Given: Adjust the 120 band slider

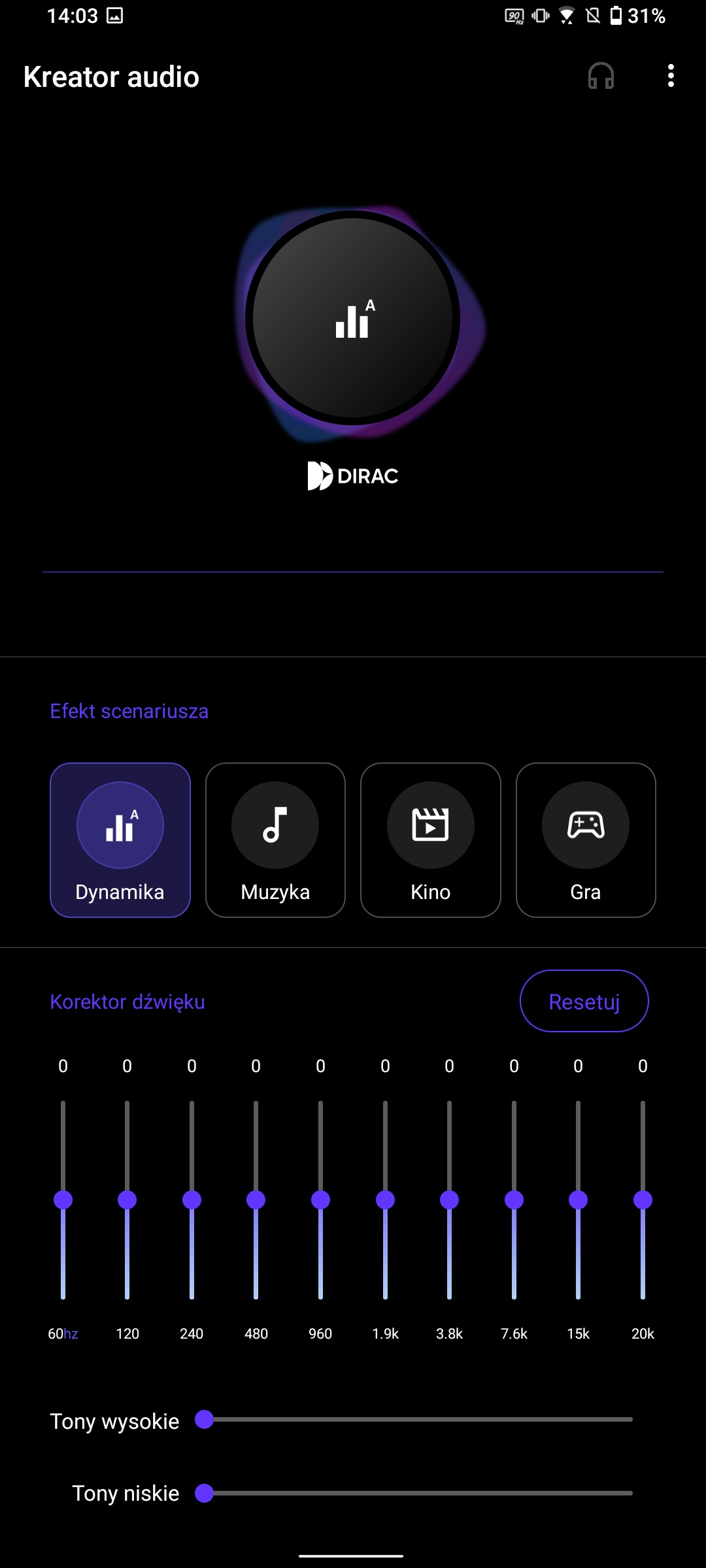Looking at the screenshot, I should (x=127, y=1200).
